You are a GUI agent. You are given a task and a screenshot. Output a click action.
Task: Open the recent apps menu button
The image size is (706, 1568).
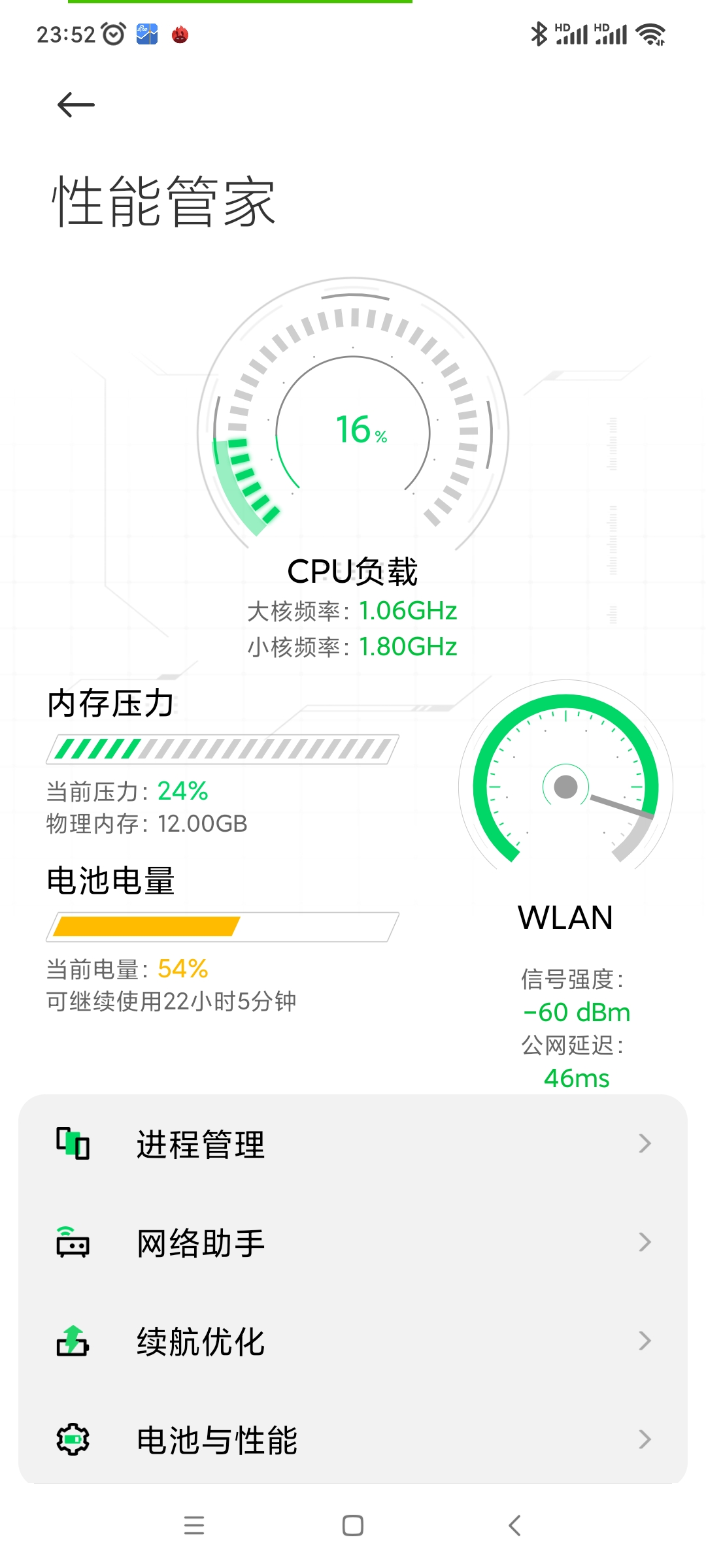tap(194, 1526)
